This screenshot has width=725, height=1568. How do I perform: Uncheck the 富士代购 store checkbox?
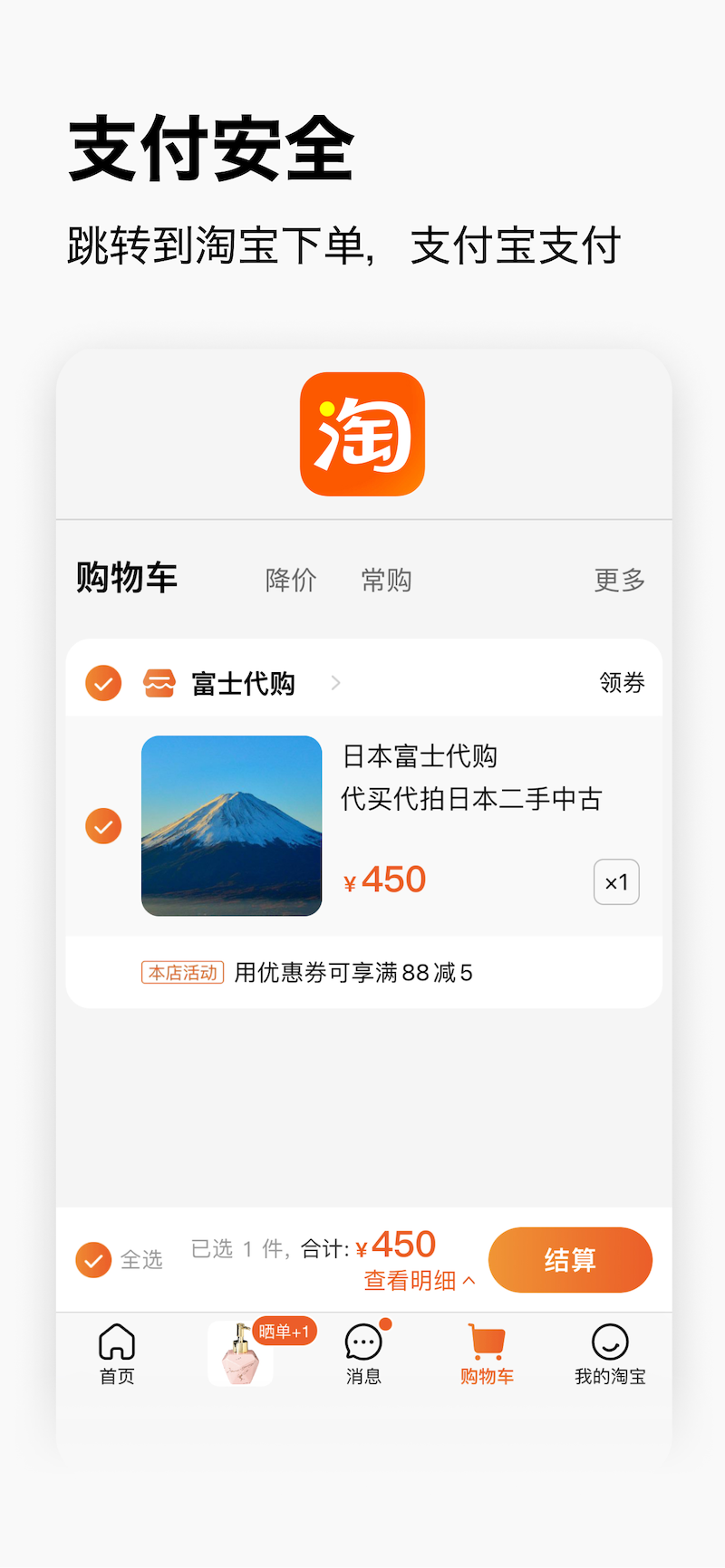(x=103, y=683)
